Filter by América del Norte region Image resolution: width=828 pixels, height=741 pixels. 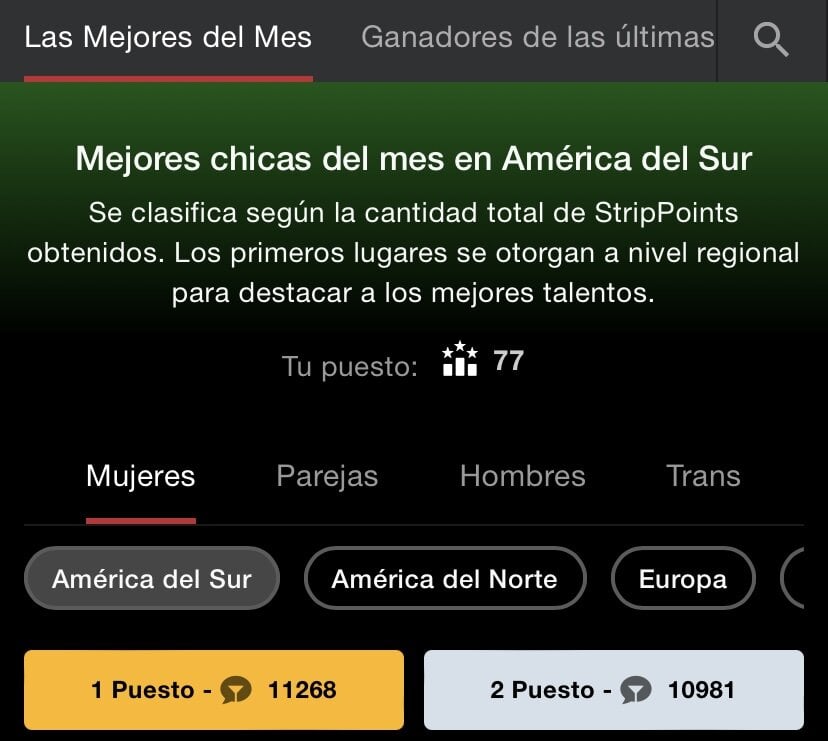pyautogui.click(x=444, y=579)
